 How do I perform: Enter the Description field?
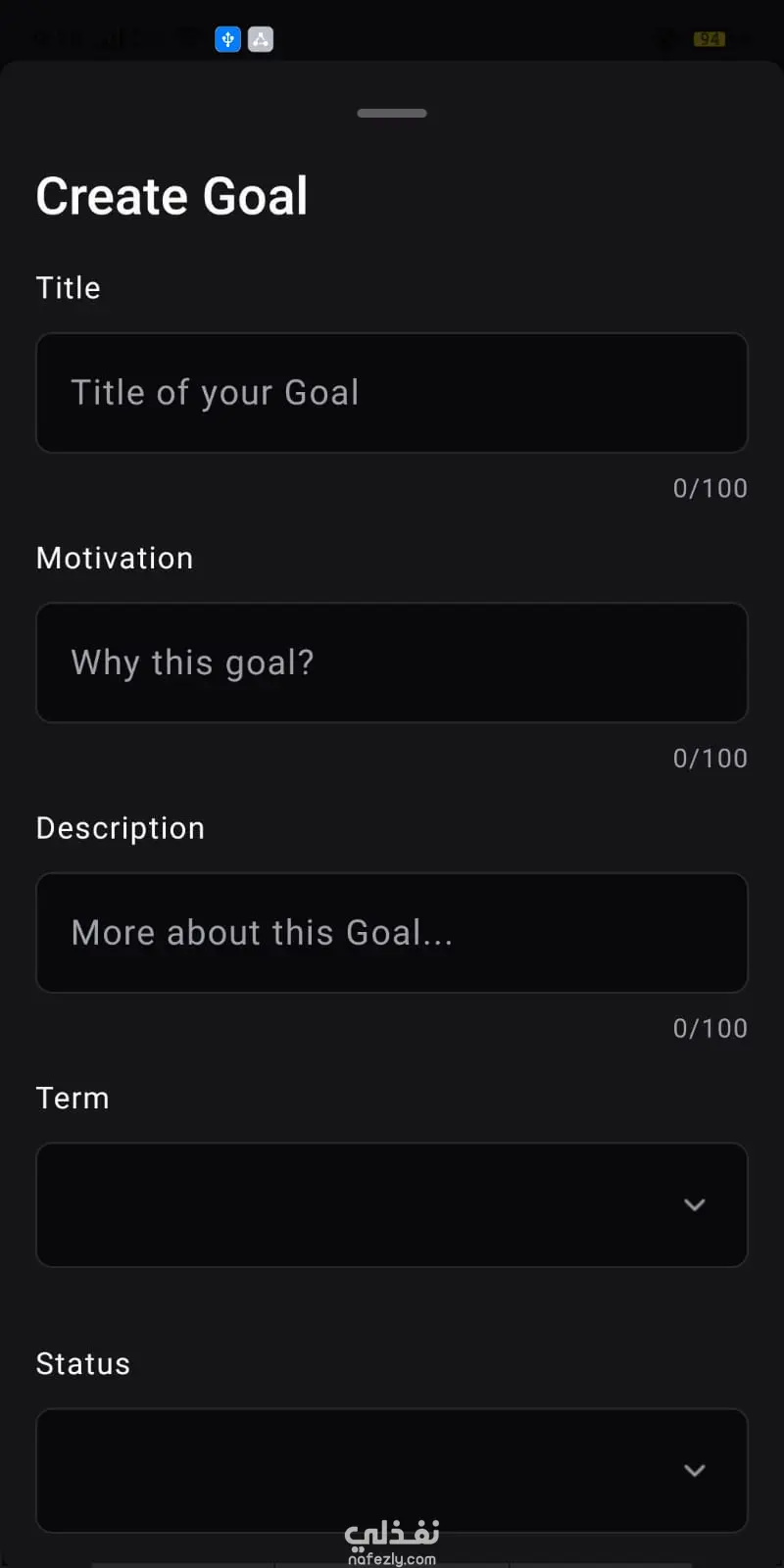click(392, 933)
